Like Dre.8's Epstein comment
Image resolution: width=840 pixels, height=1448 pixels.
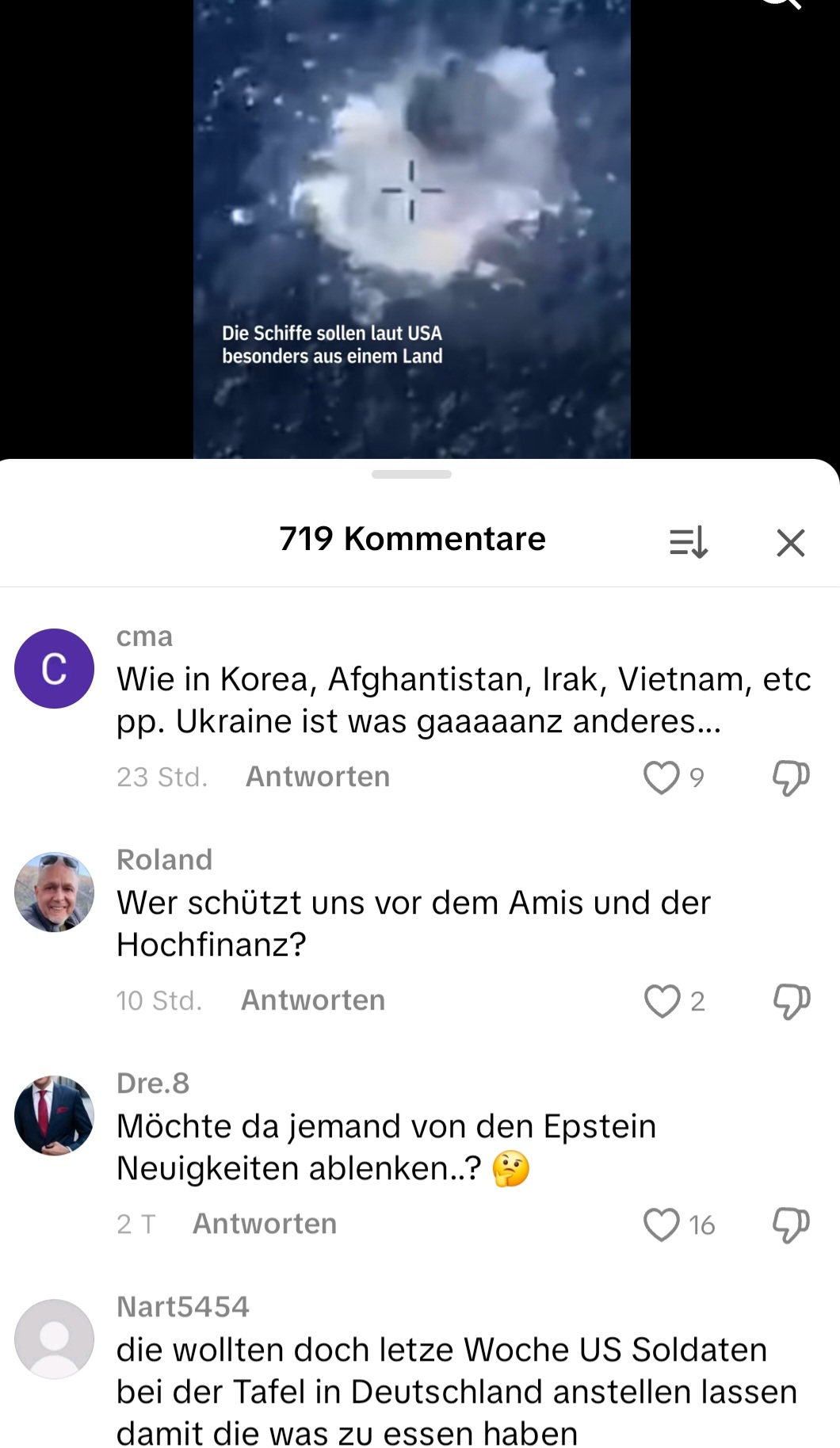(661, 1224)
